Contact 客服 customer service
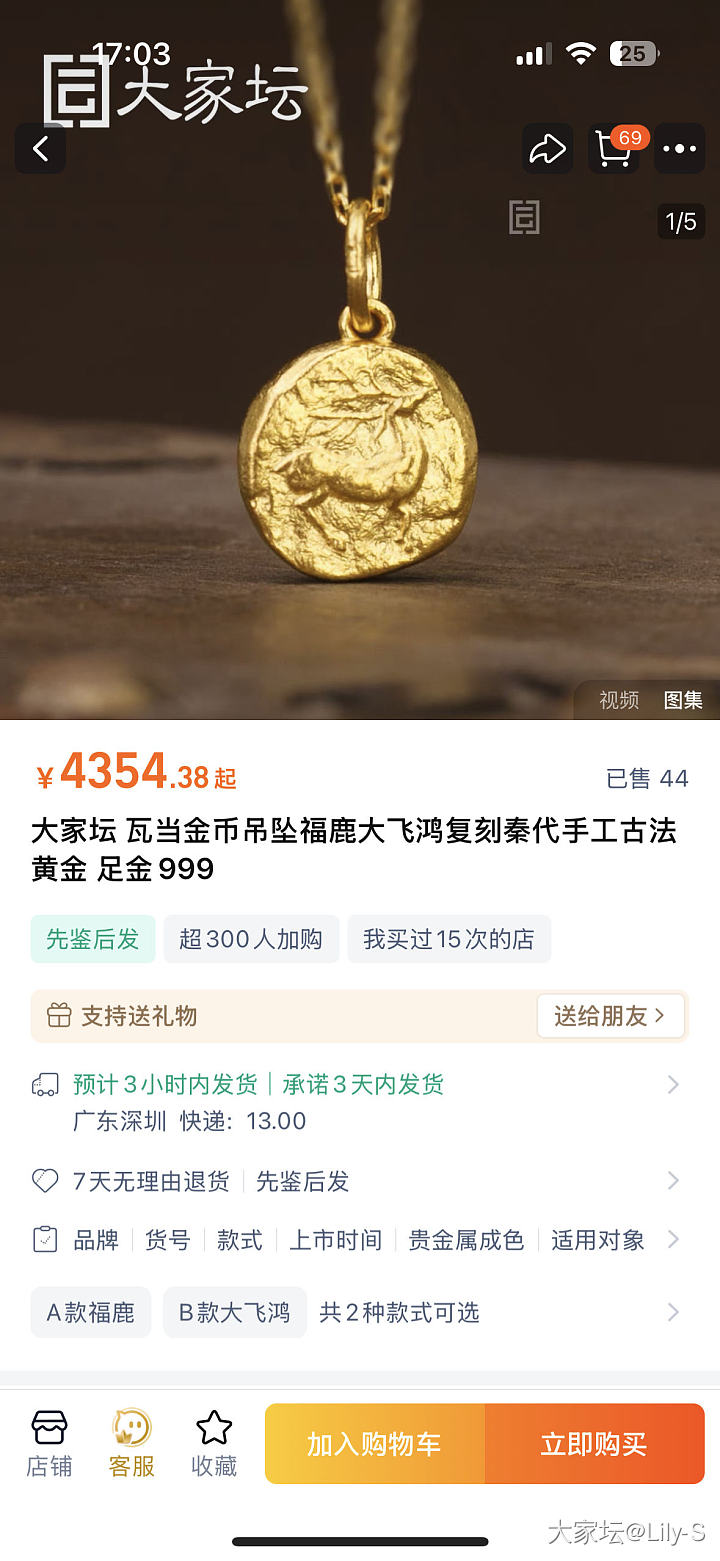This screenshot has width=720, height=1561. click(131, 1444)
